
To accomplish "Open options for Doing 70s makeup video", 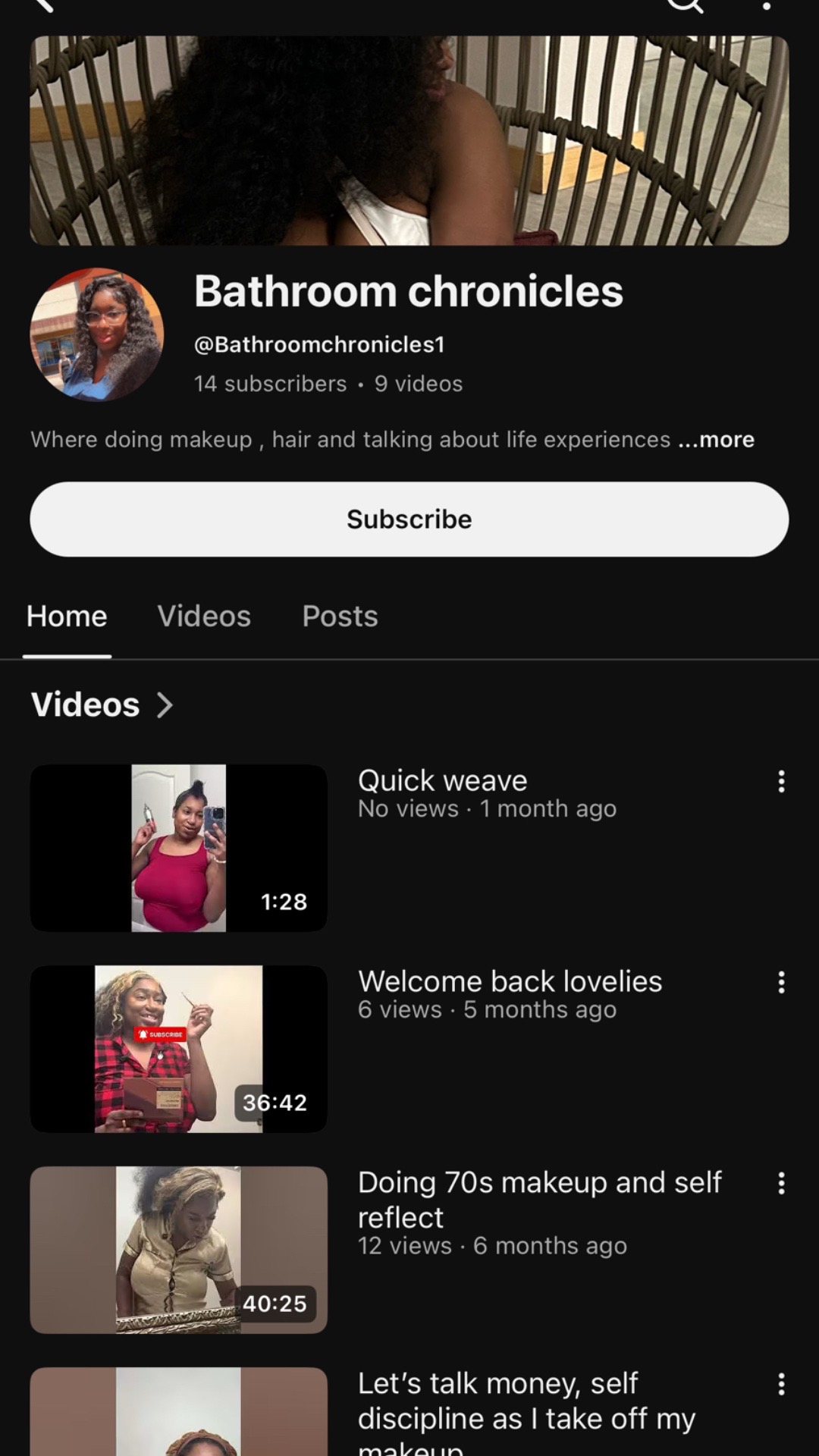I will 781,1184.
